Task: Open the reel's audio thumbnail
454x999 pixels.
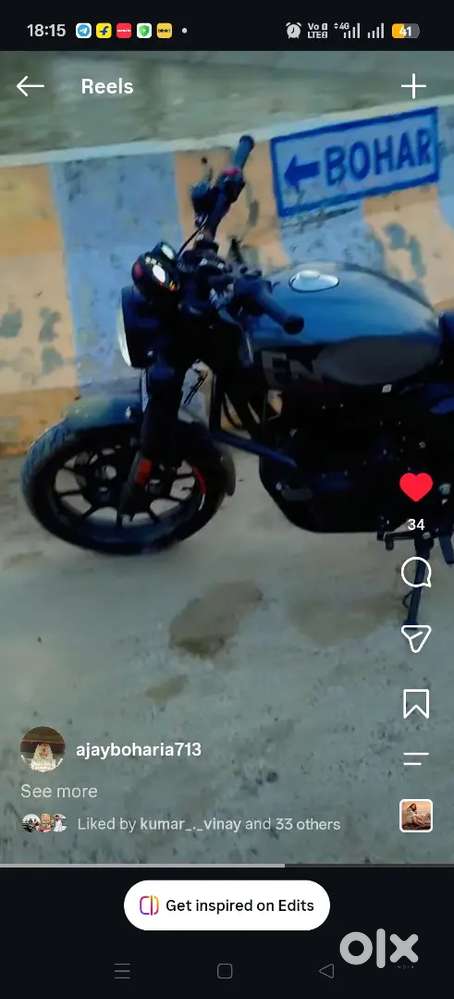Action: coord(416,816)
